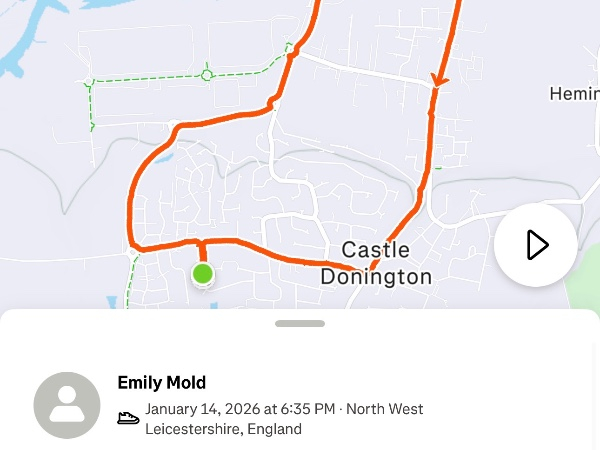This screenshot has width=600, height=450.
Task: Open Emily Mold's name link
Action: pyautogui.click(x=161, y=382)
